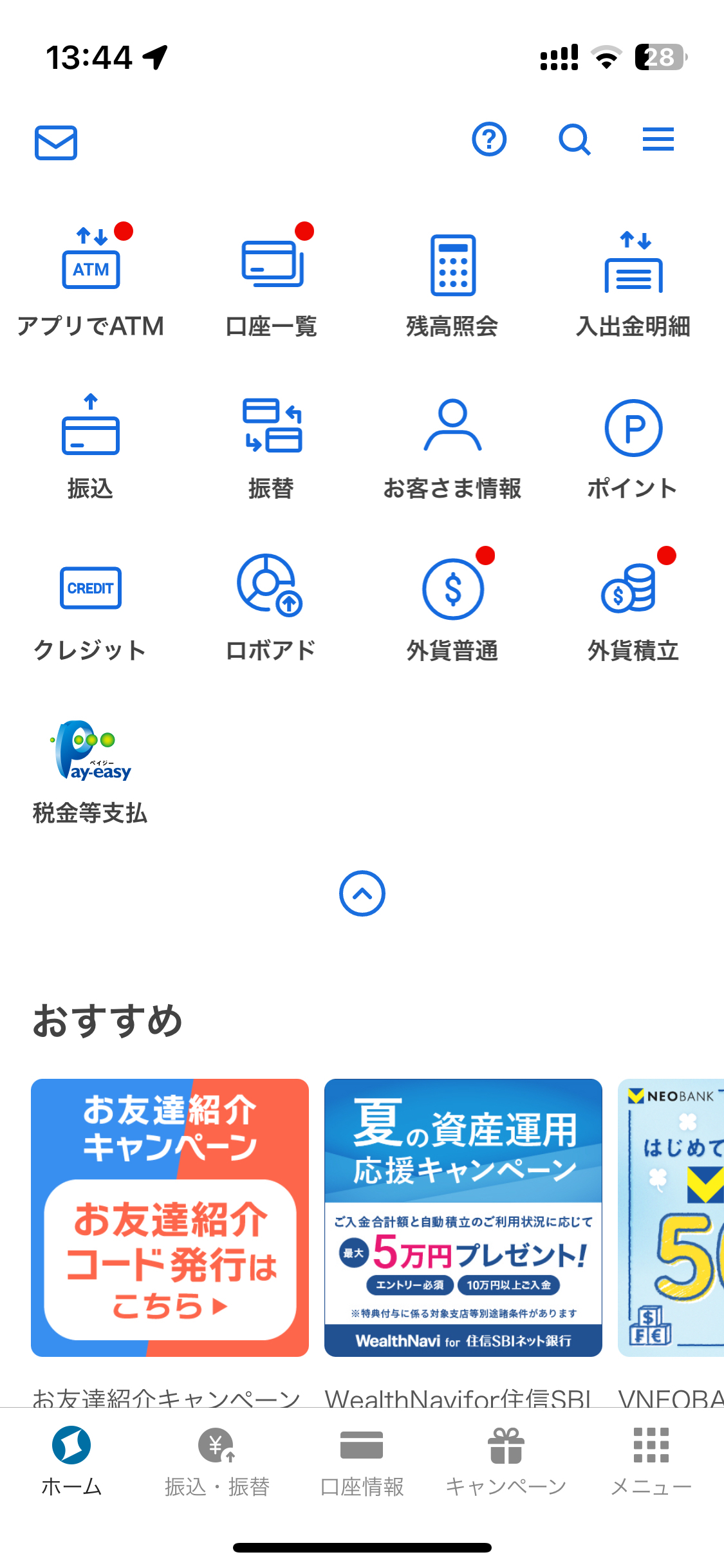
Task: Open the hamburger menu
Action: pos(658,140)
